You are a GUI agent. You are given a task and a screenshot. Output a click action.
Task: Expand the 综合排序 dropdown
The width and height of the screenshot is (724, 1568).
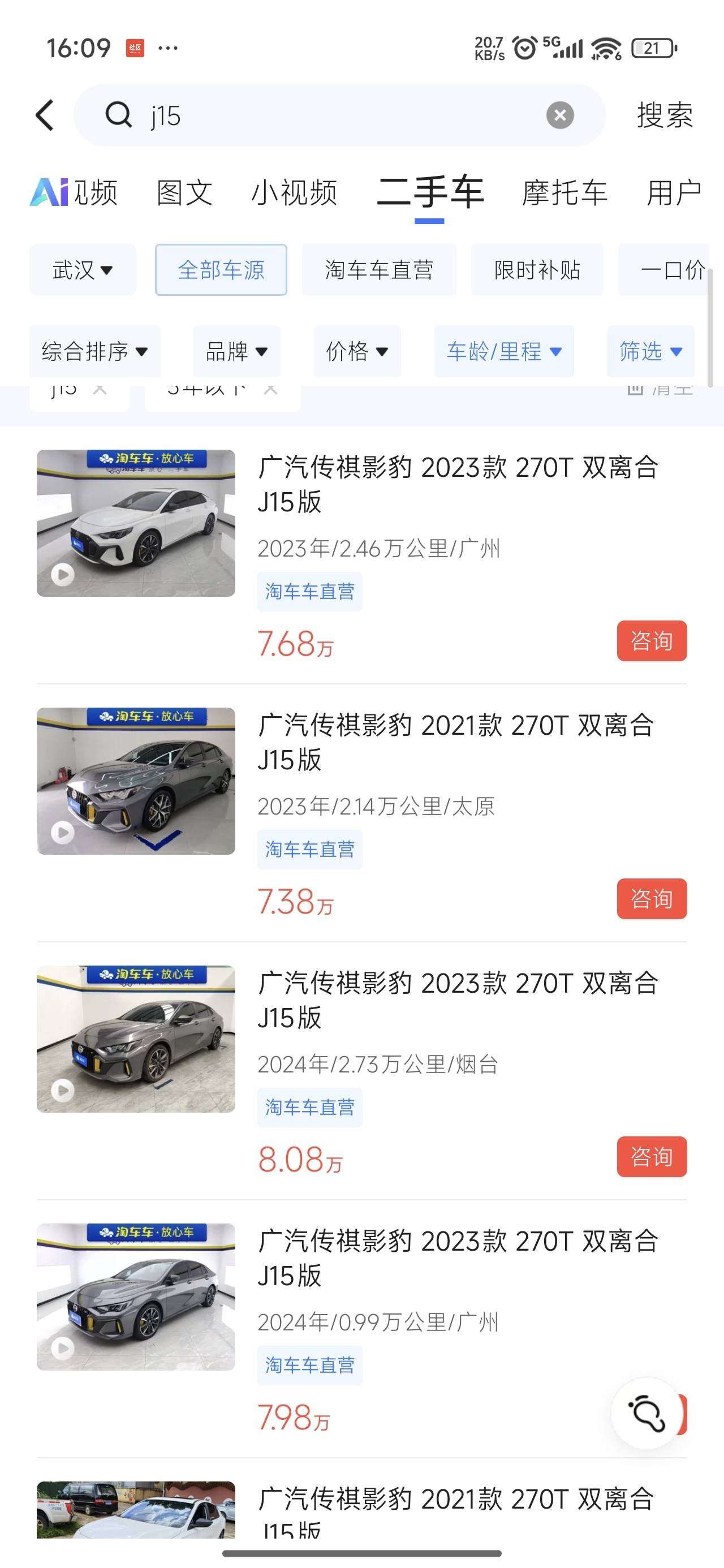click(95, 351)
